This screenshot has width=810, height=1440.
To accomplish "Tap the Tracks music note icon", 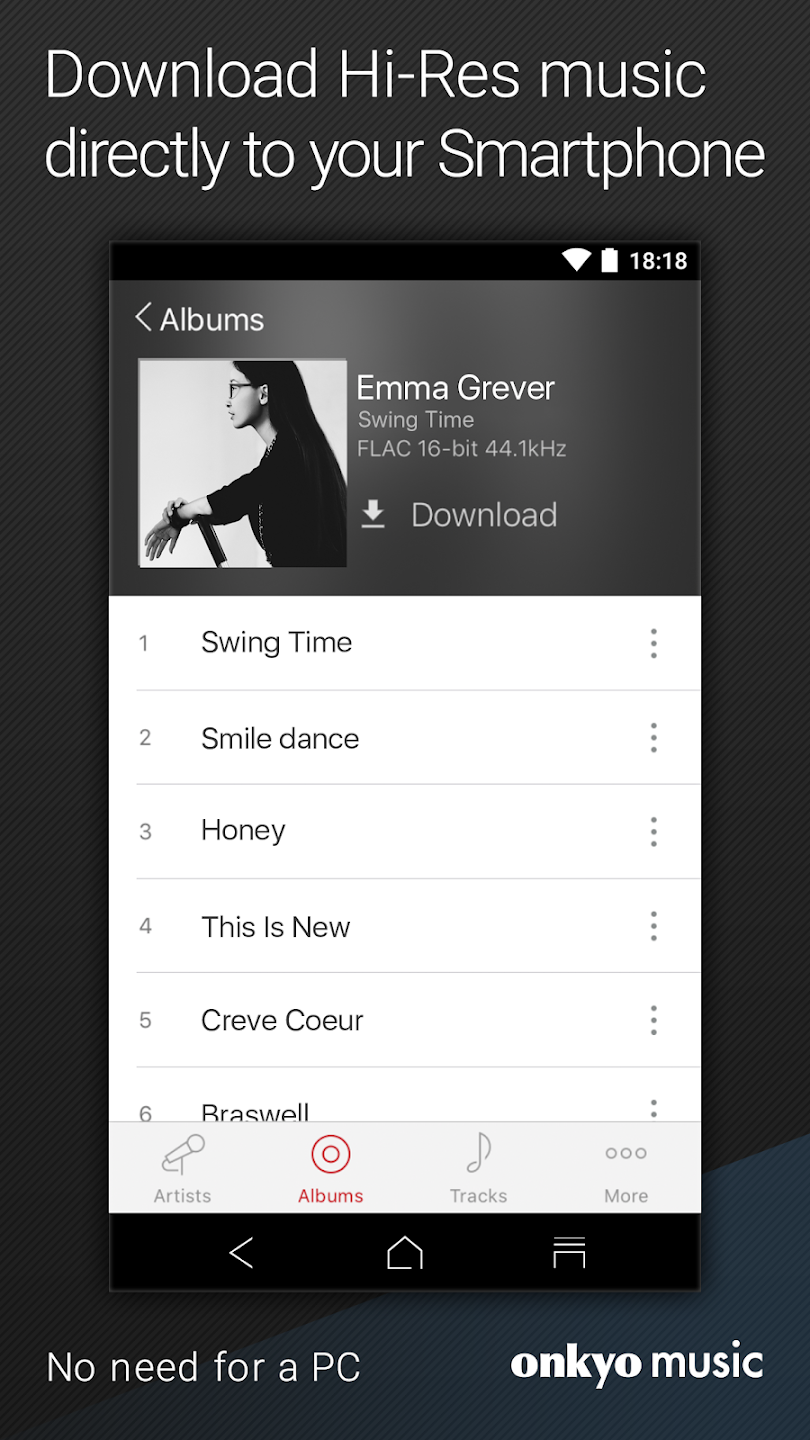I will (478, 1153).
